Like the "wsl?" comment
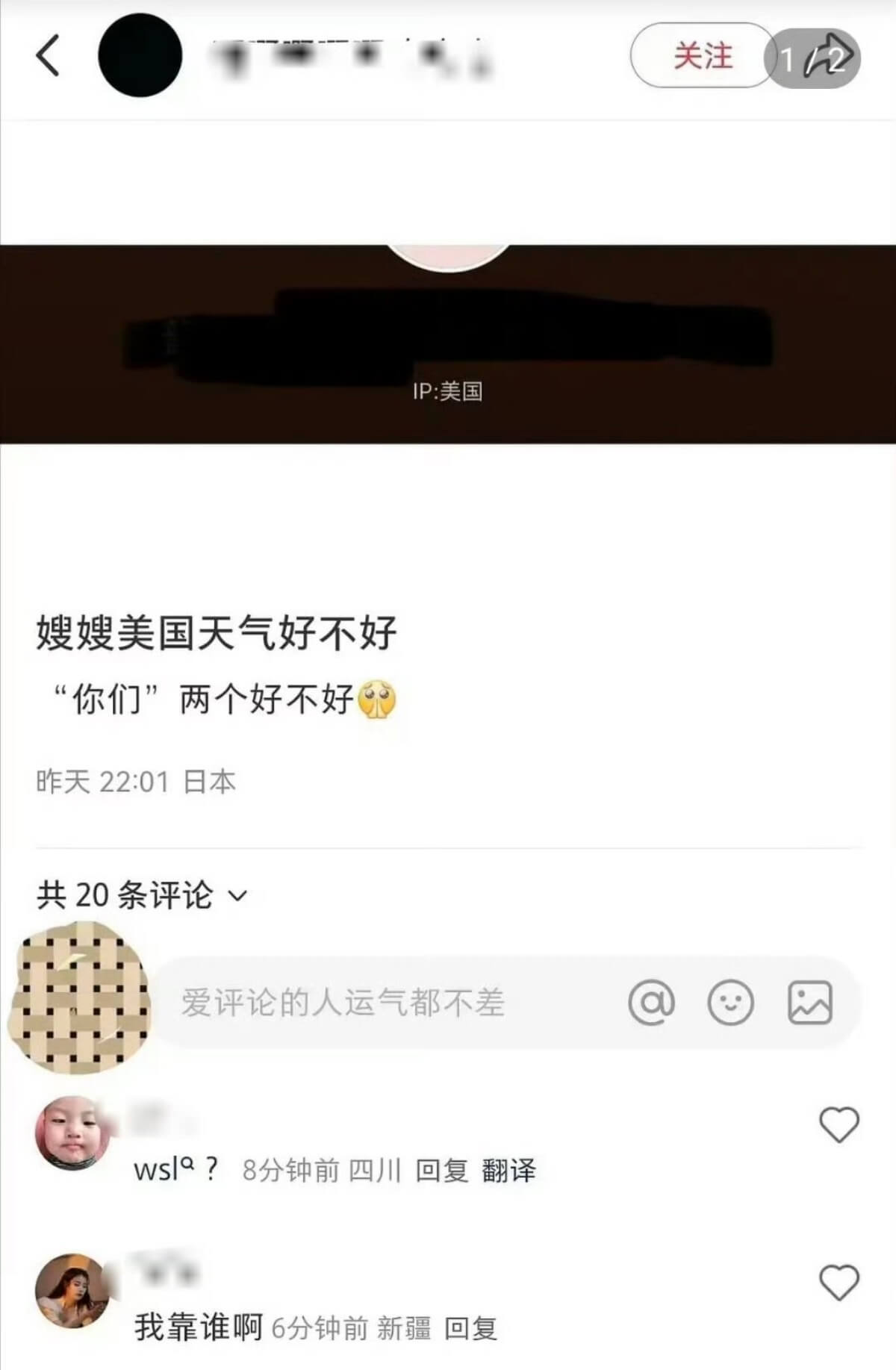Screen dimensions: 896x1370 pos(839,1124)
